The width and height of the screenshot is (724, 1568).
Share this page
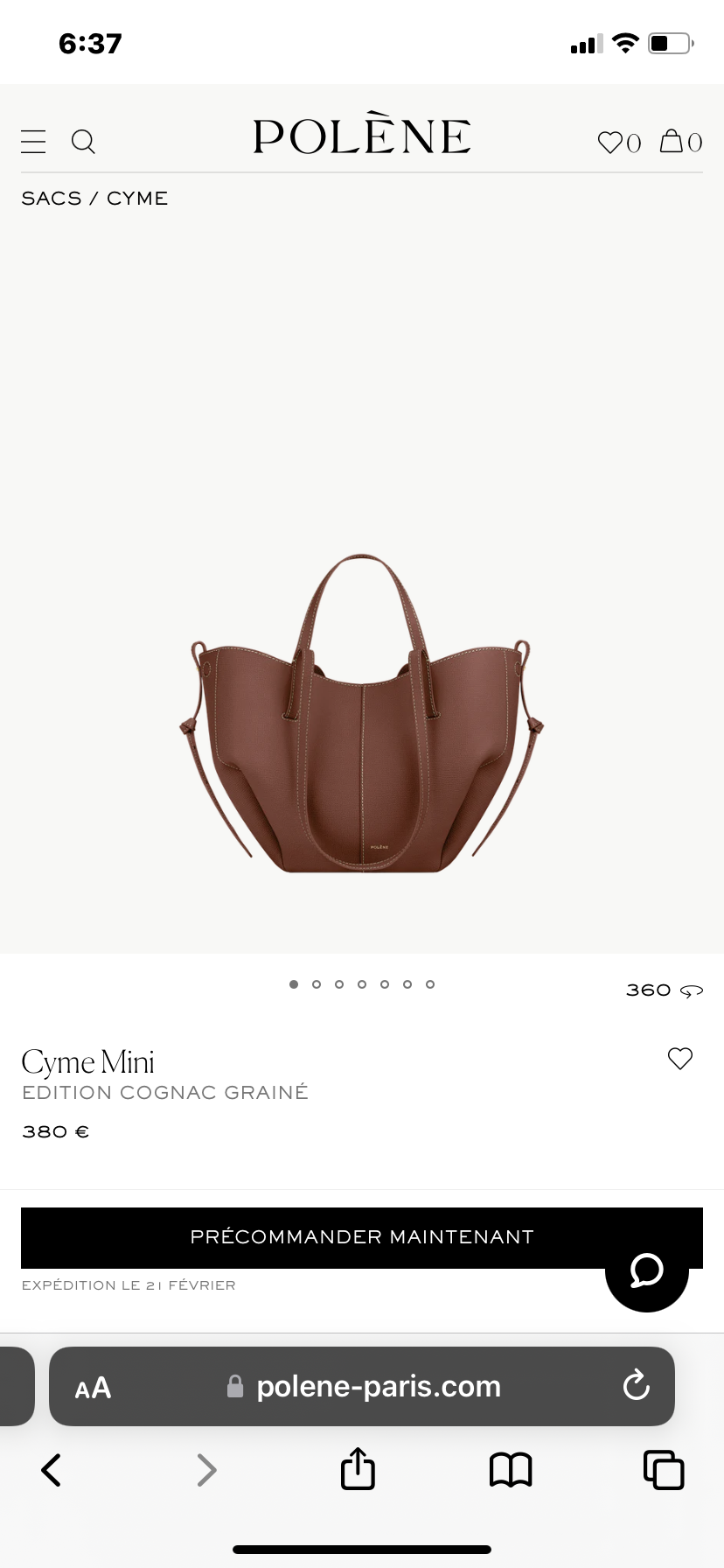pyautogui.click(x=358, y=1468)
